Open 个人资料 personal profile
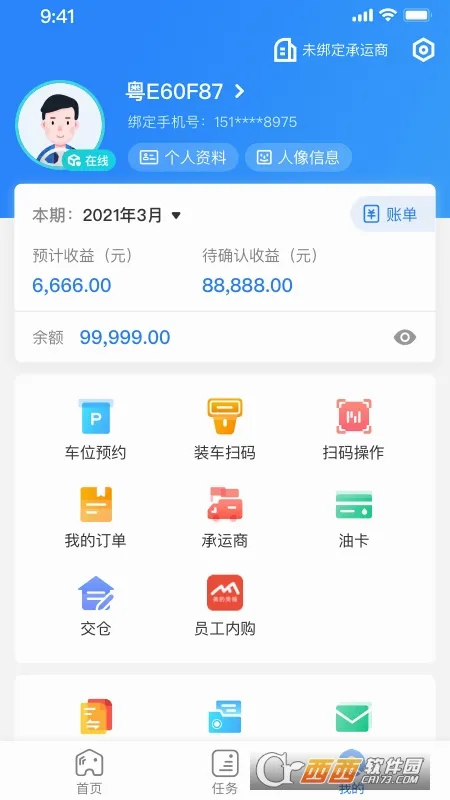This screenshot has height=800, width=450. (x=183, y=157)
